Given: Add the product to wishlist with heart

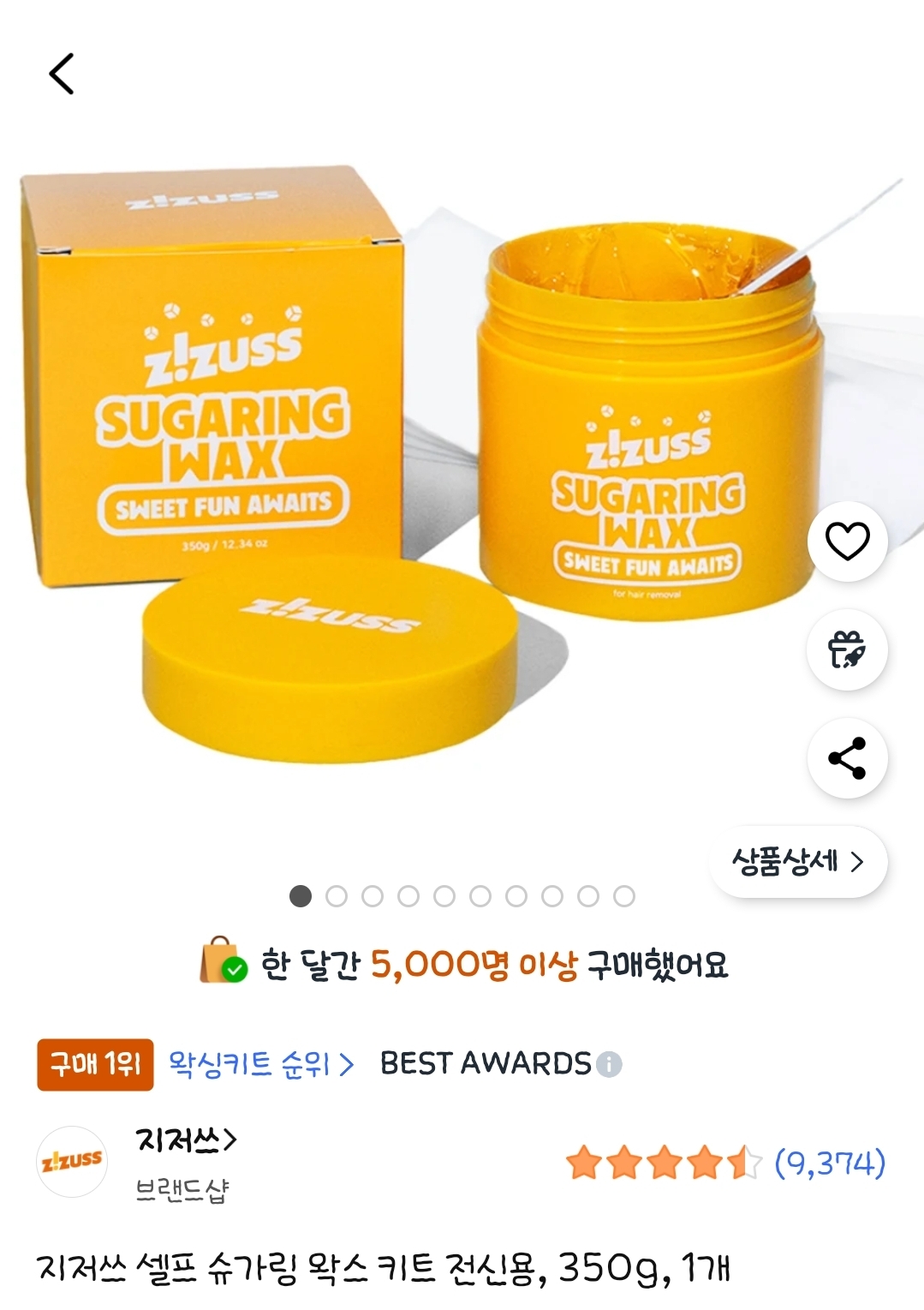Looking at the screenshot, I should [x=847, y=541].
